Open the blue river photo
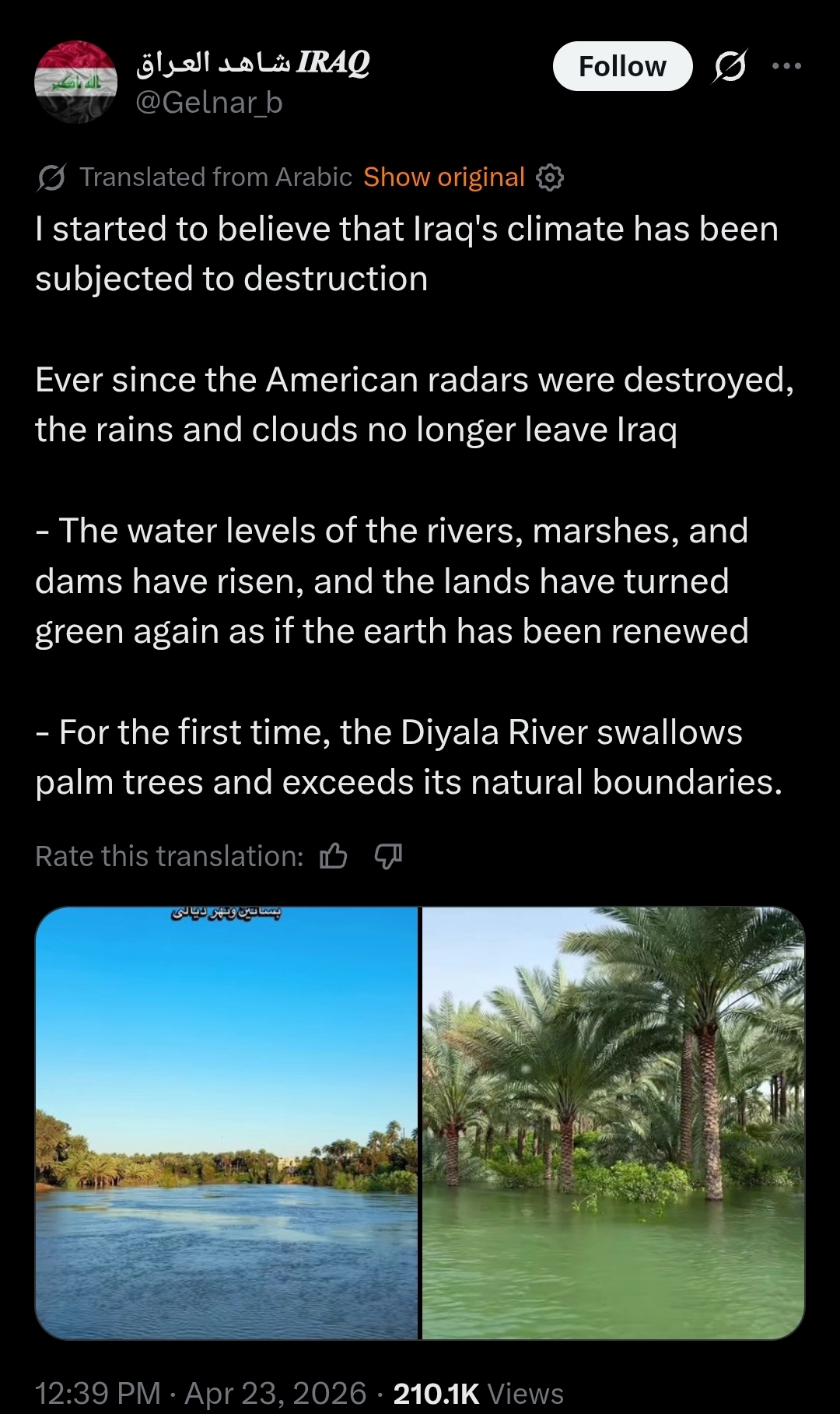 pyautogui.click(x=227, y=1122)
